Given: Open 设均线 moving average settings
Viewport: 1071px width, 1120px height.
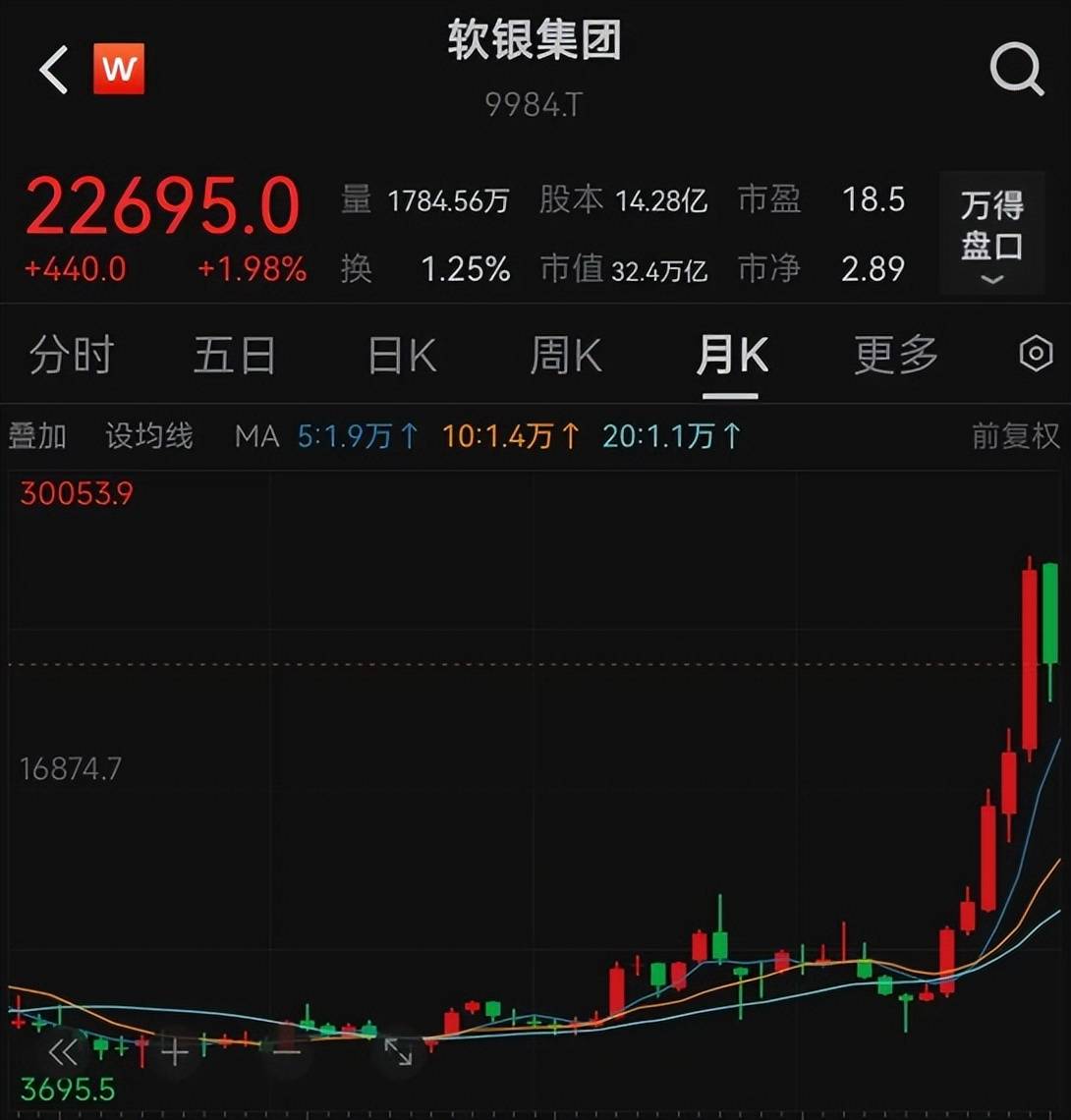Looking at the screenshot, I should point(149,435).
